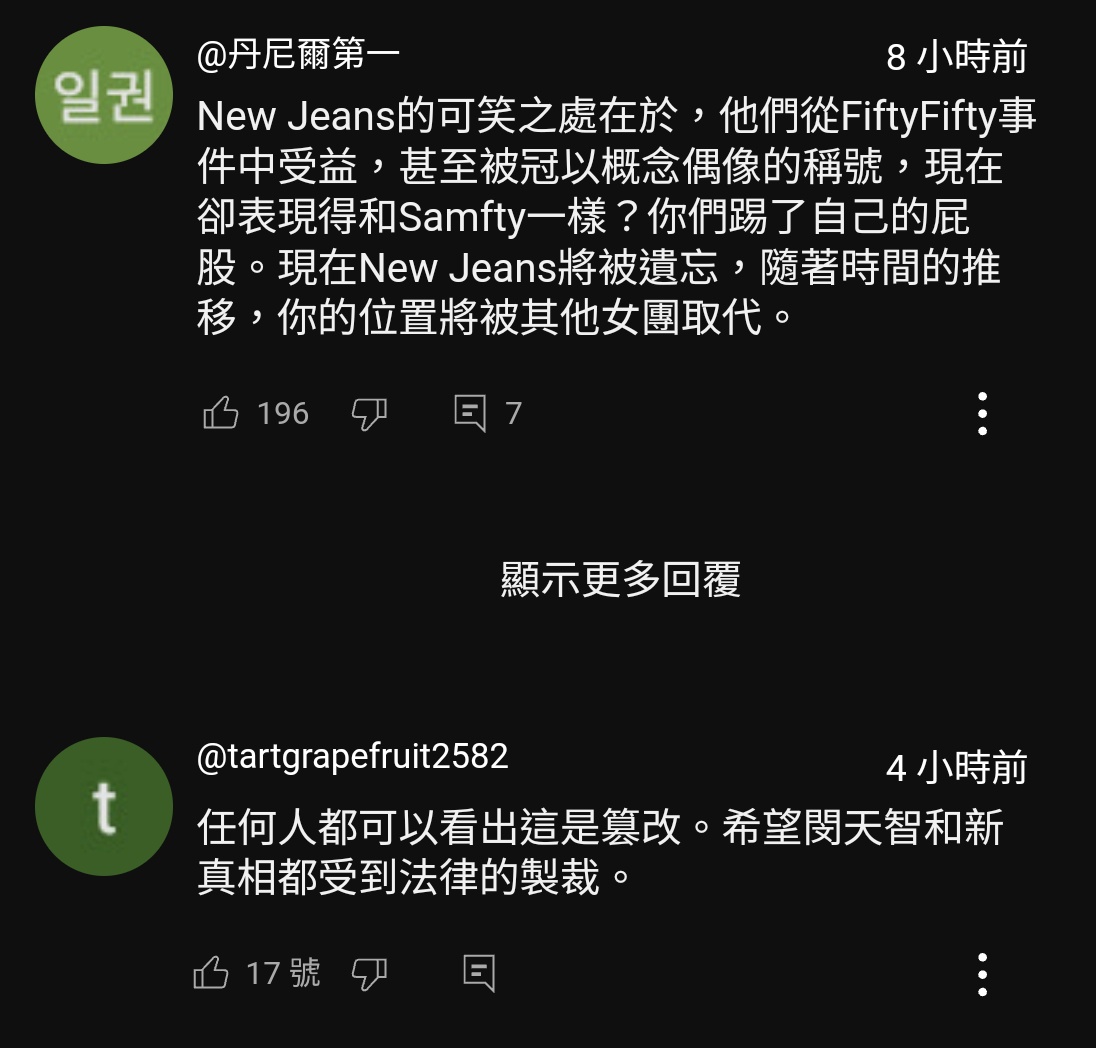This screenshot has height=1048, width=1096.
Task: Open @tartgrapefruit2582's profile avatar
Action: [104, 807]
